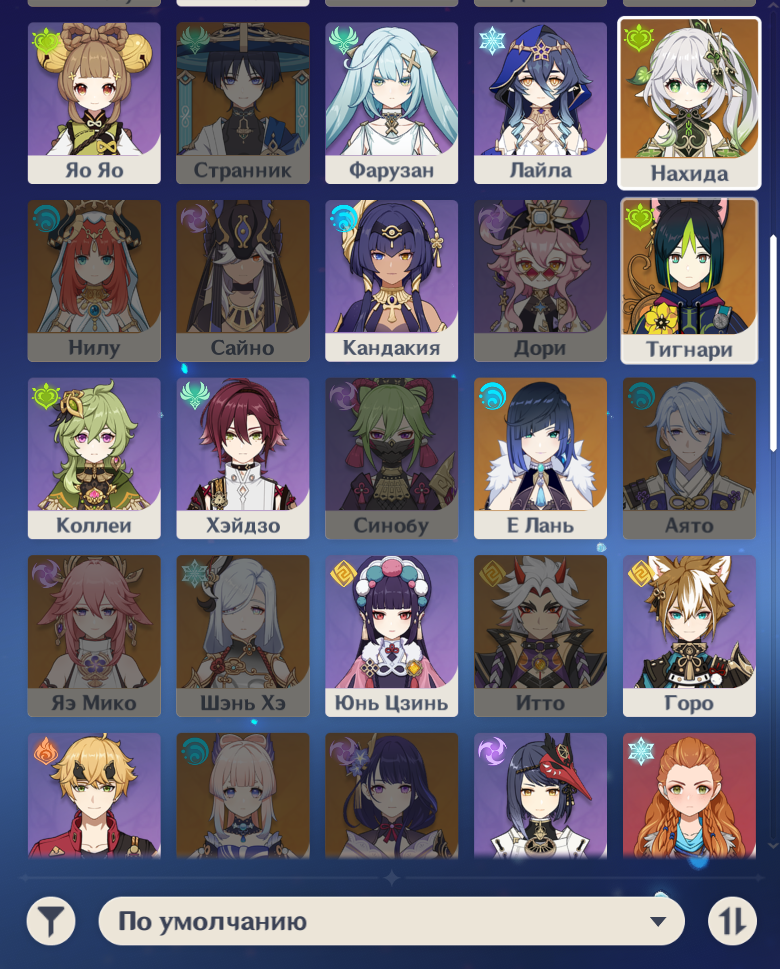Select the Нахида character card
780x969 pixels.
coord(688,100)
